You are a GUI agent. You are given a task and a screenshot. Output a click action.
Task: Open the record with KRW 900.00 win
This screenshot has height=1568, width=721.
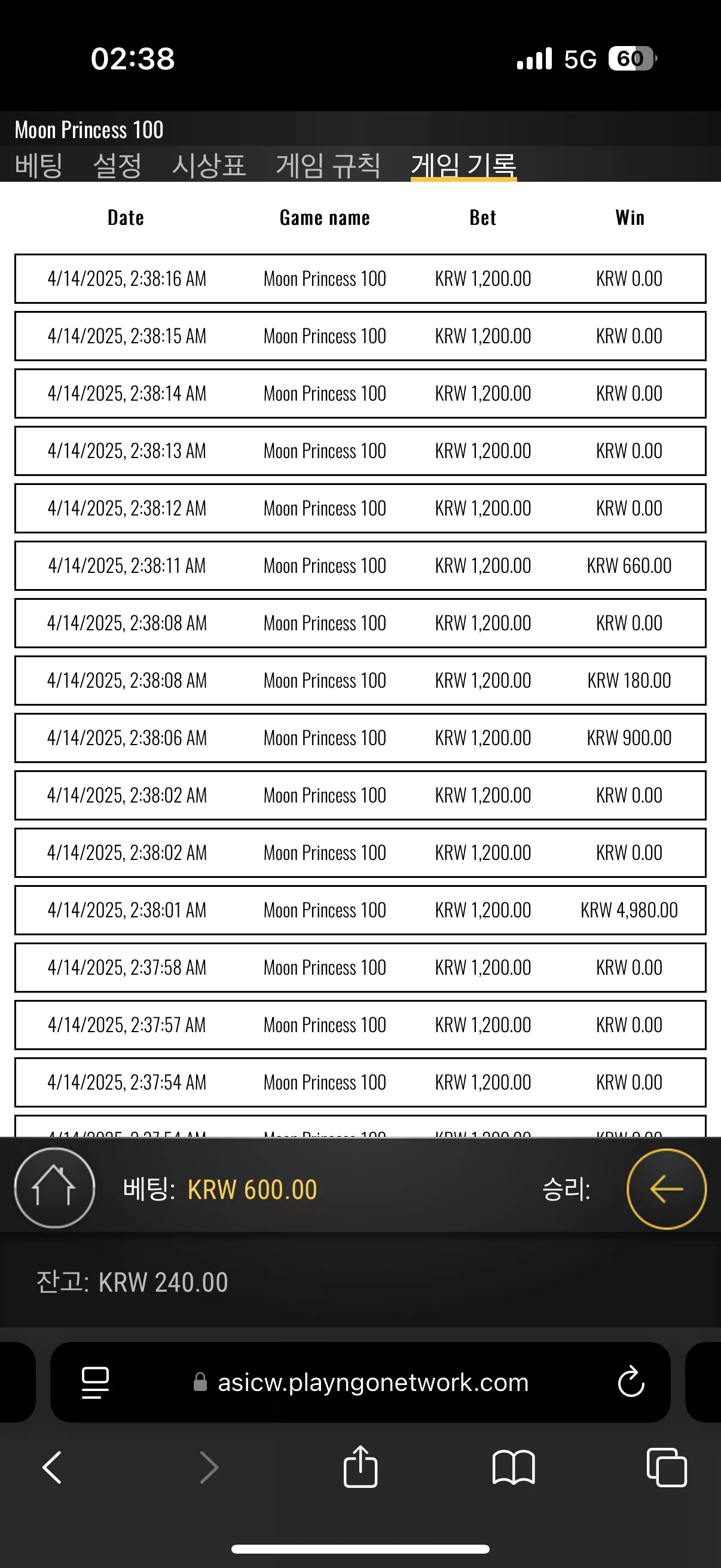360,738
